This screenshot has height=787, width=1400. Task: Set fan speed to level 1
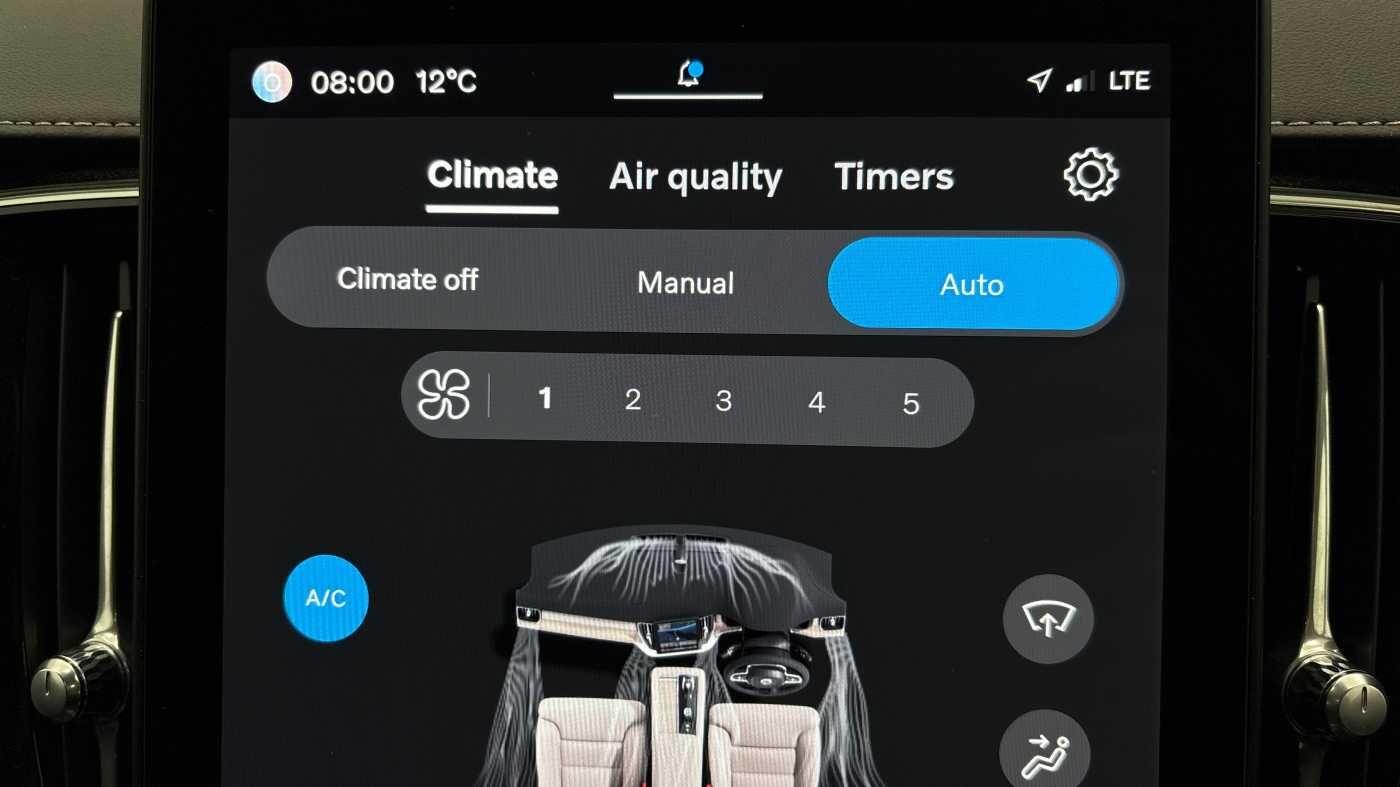tap(545, 399)
